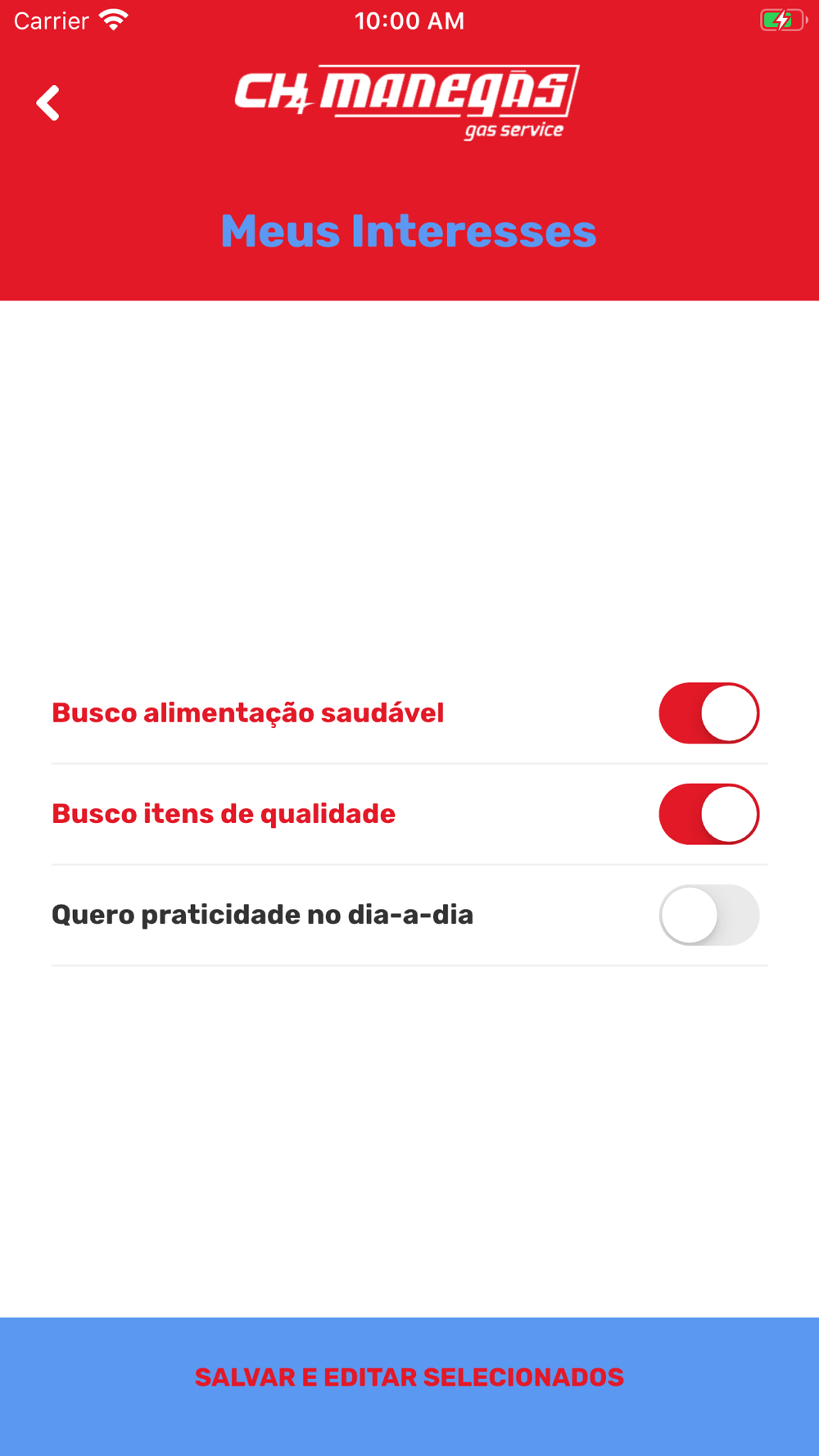819x1456 pixels.
Task: Disable the Busco alimentação saudável switch
Action: tap(708, 713)
